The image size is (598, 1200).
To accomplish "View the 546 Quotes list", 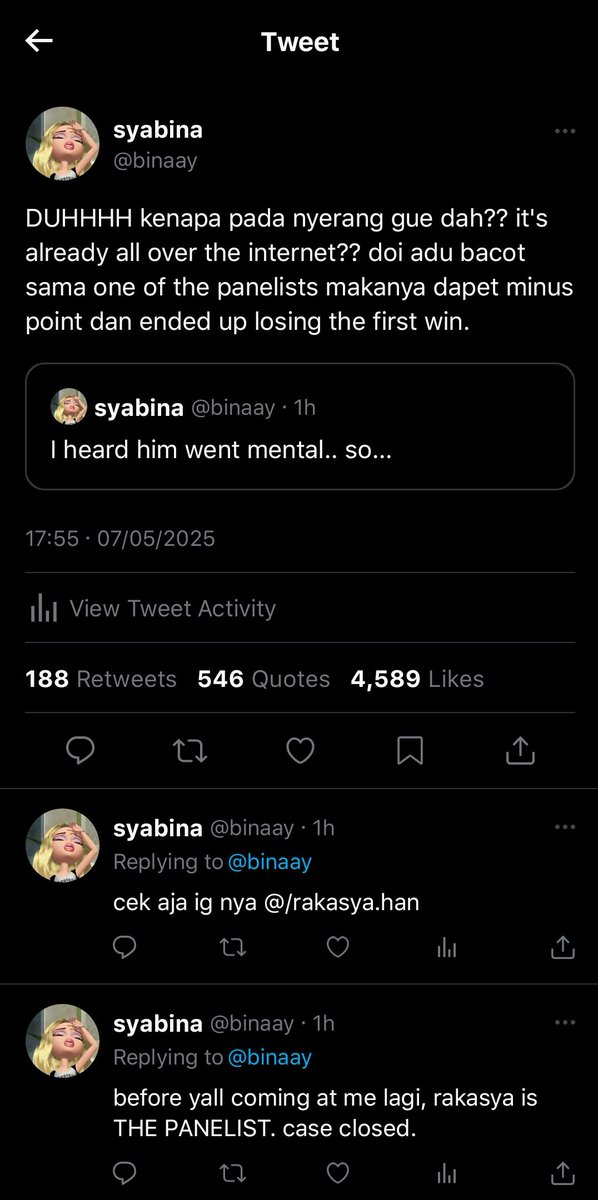I will 264,679.
